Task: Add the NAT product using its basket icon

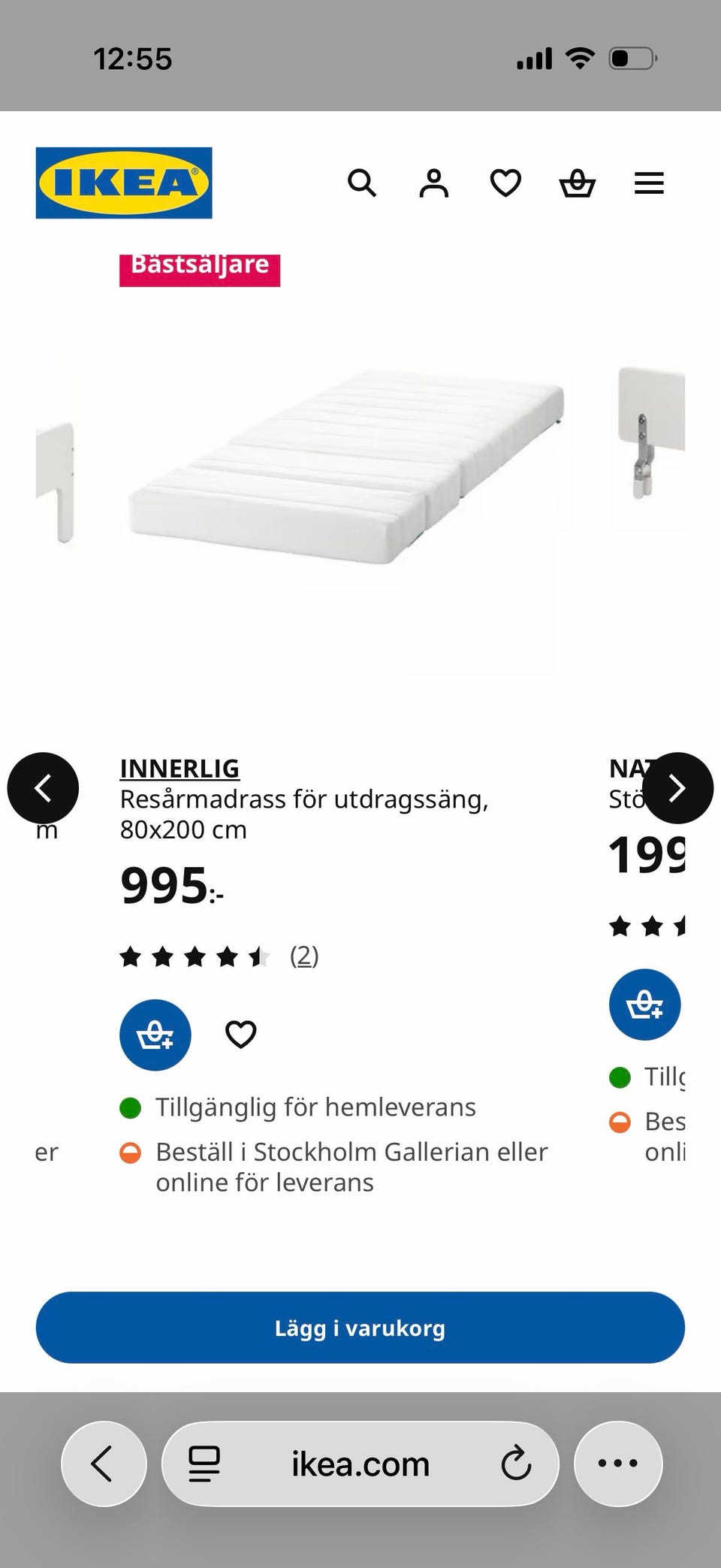Action: [644, 1005]
